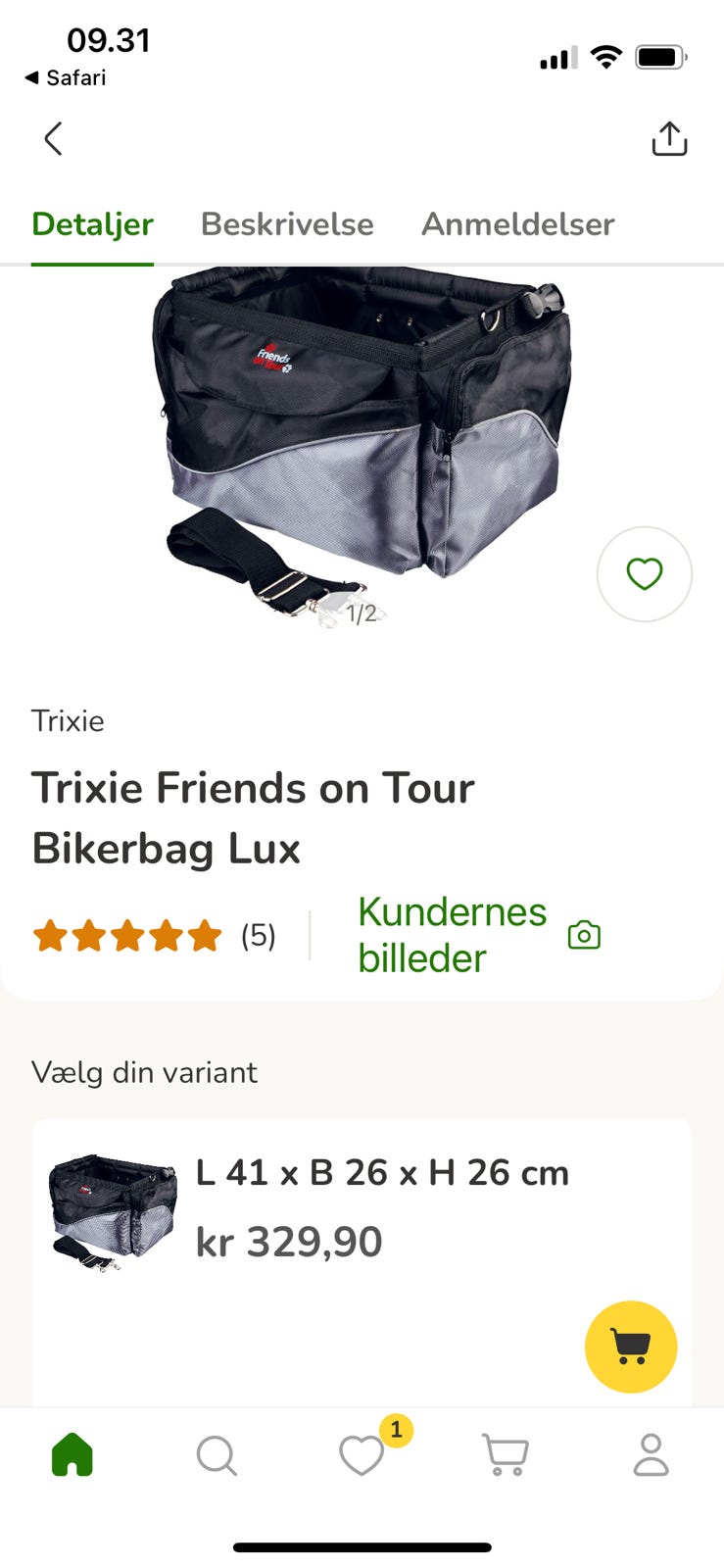724x1568 pixels.
Task: Open search from the bottom navigation bar
Action: (x=217, y=1457)
